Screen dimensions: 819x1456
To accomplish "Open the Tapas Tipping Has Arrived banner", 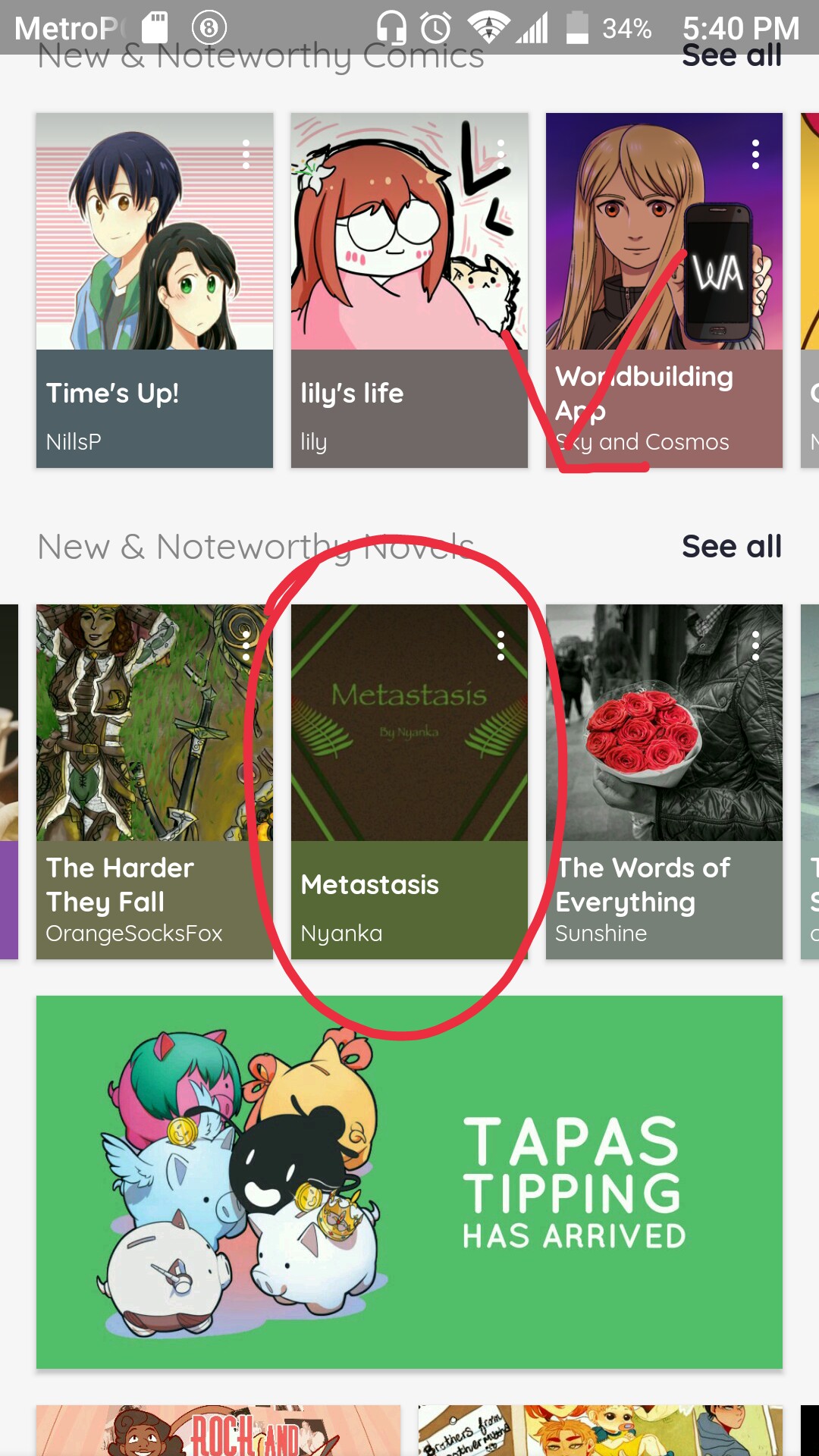I will pyautogui.click(x=409, y=1182).
